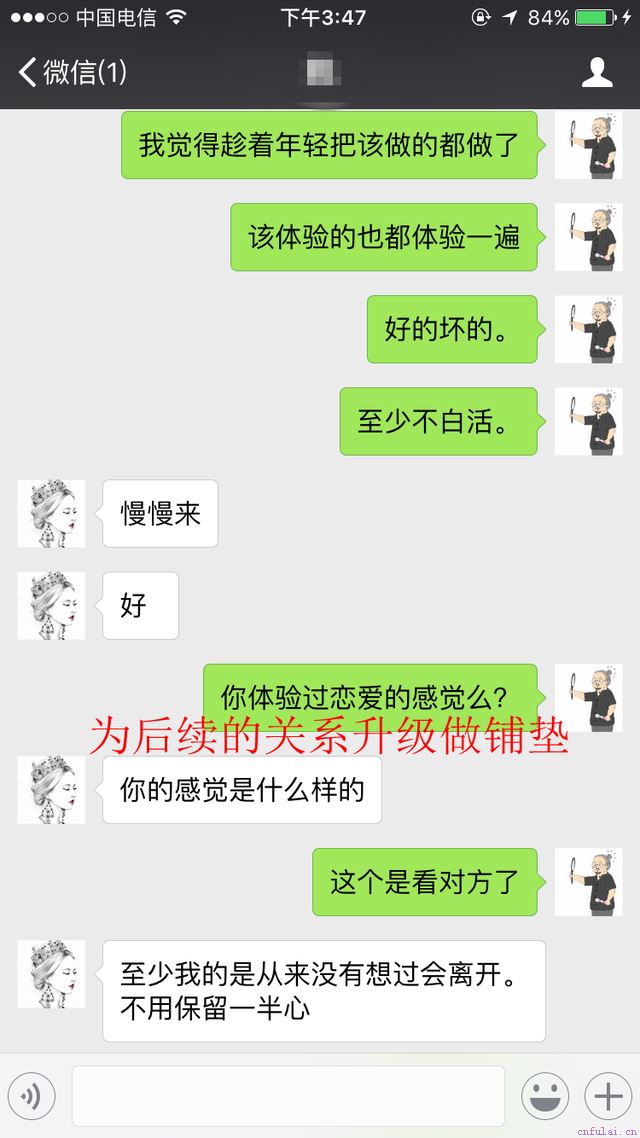Tap the message text field
This screenshot has height=1138, width=640.
coord(288,1097)
